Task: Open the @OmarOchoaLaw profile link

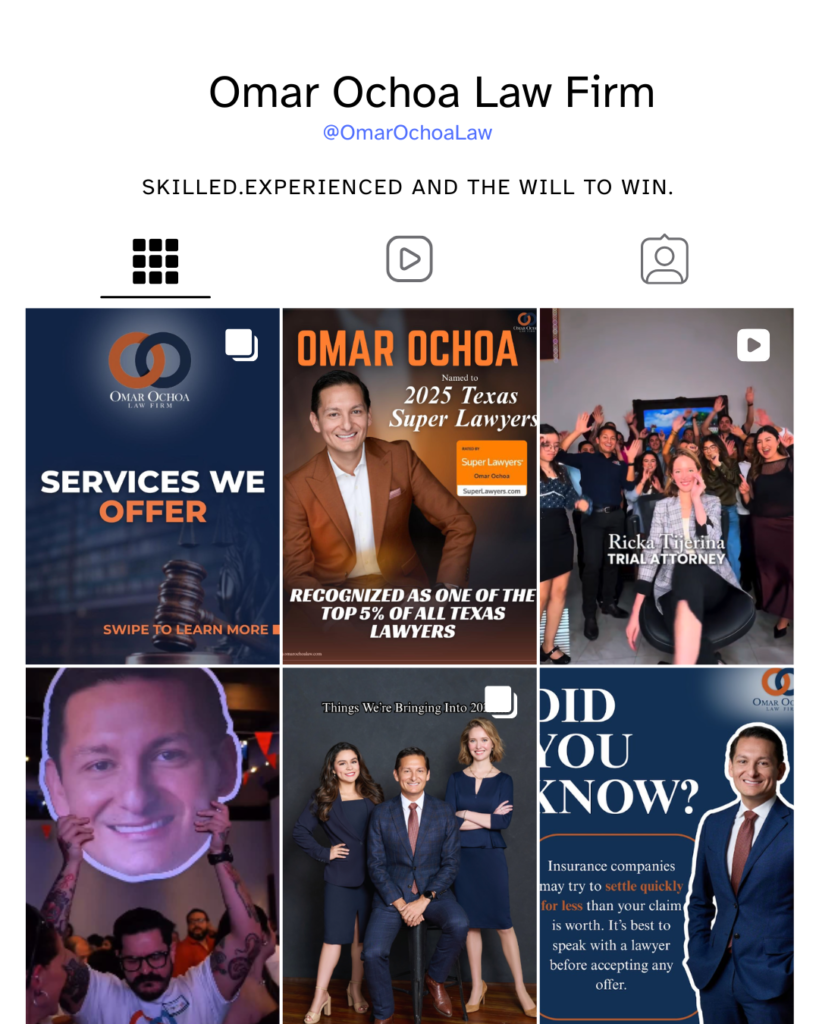Action: (x=407, y=132)
